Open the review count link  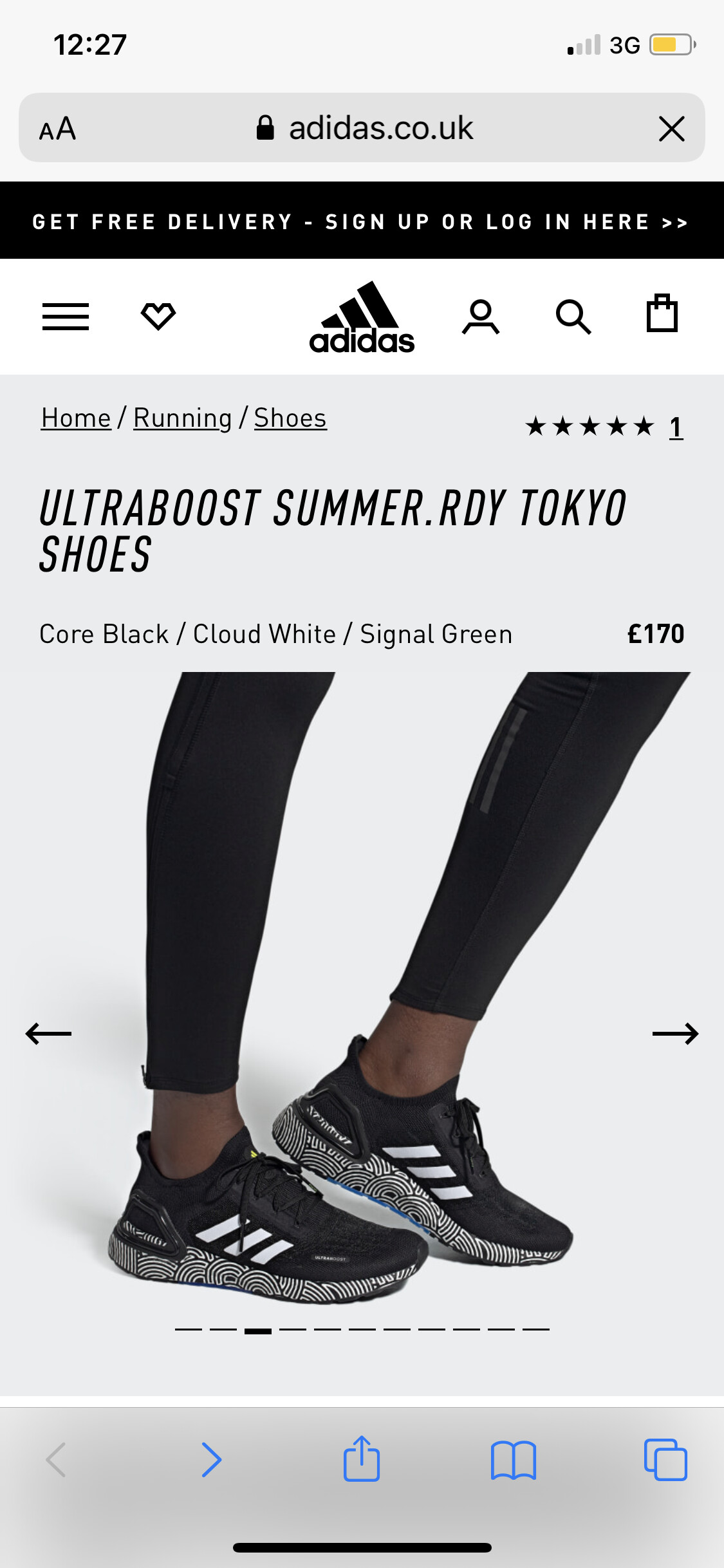(676, 427)
